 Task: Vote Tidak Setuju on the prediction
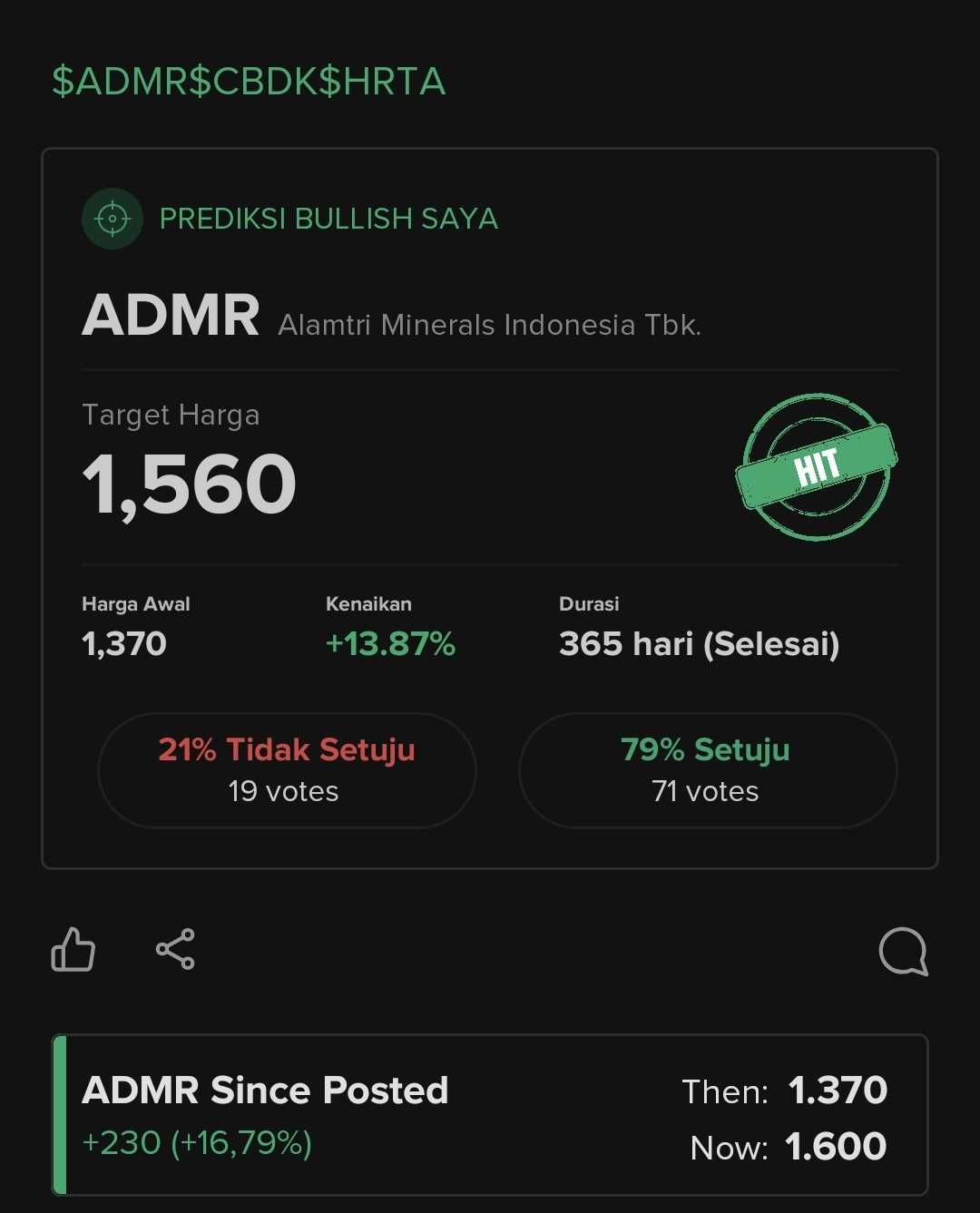[x=287, y=770]
